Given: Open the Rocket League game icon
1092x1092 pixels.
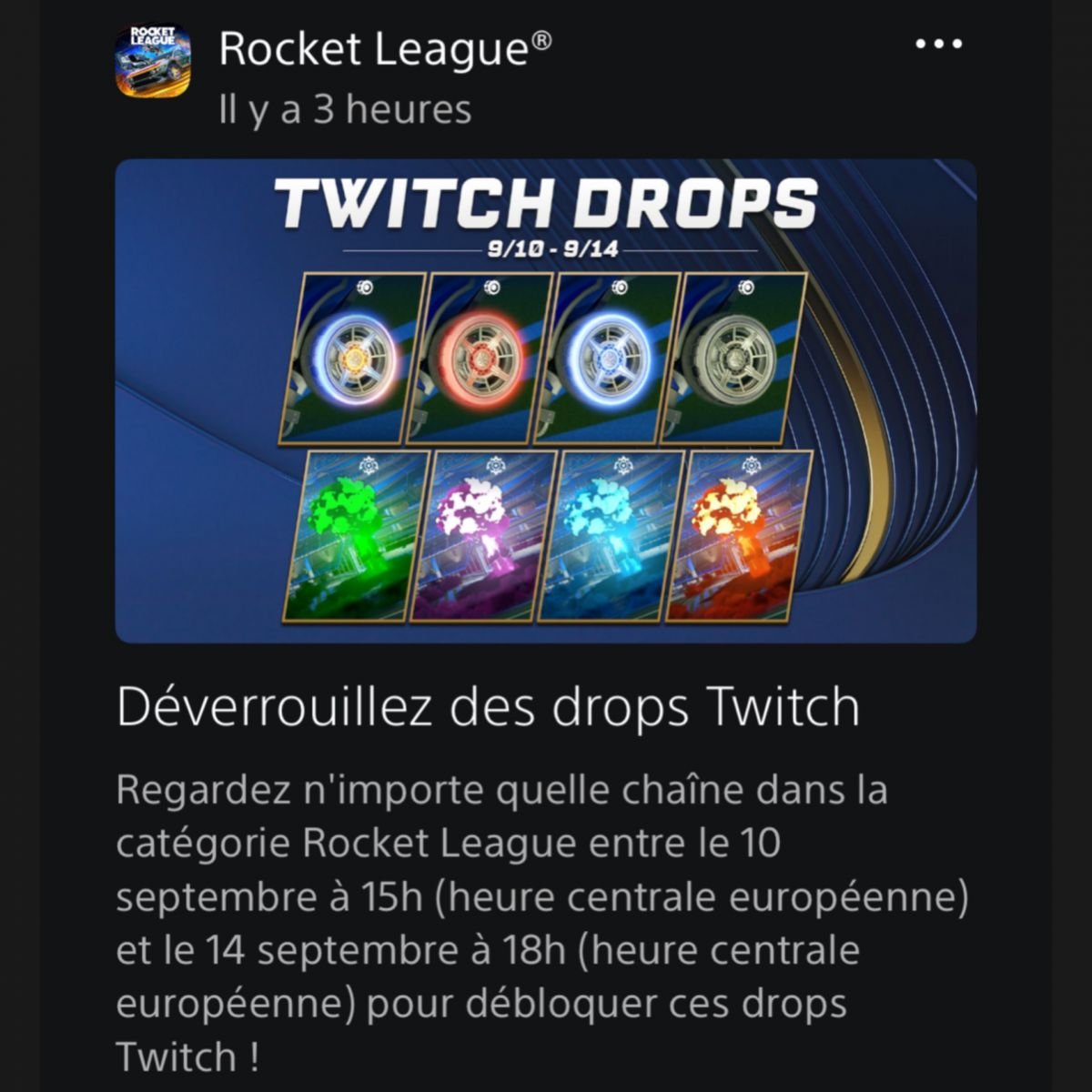Looking at the screenshot, I should (x=153, y=61).
